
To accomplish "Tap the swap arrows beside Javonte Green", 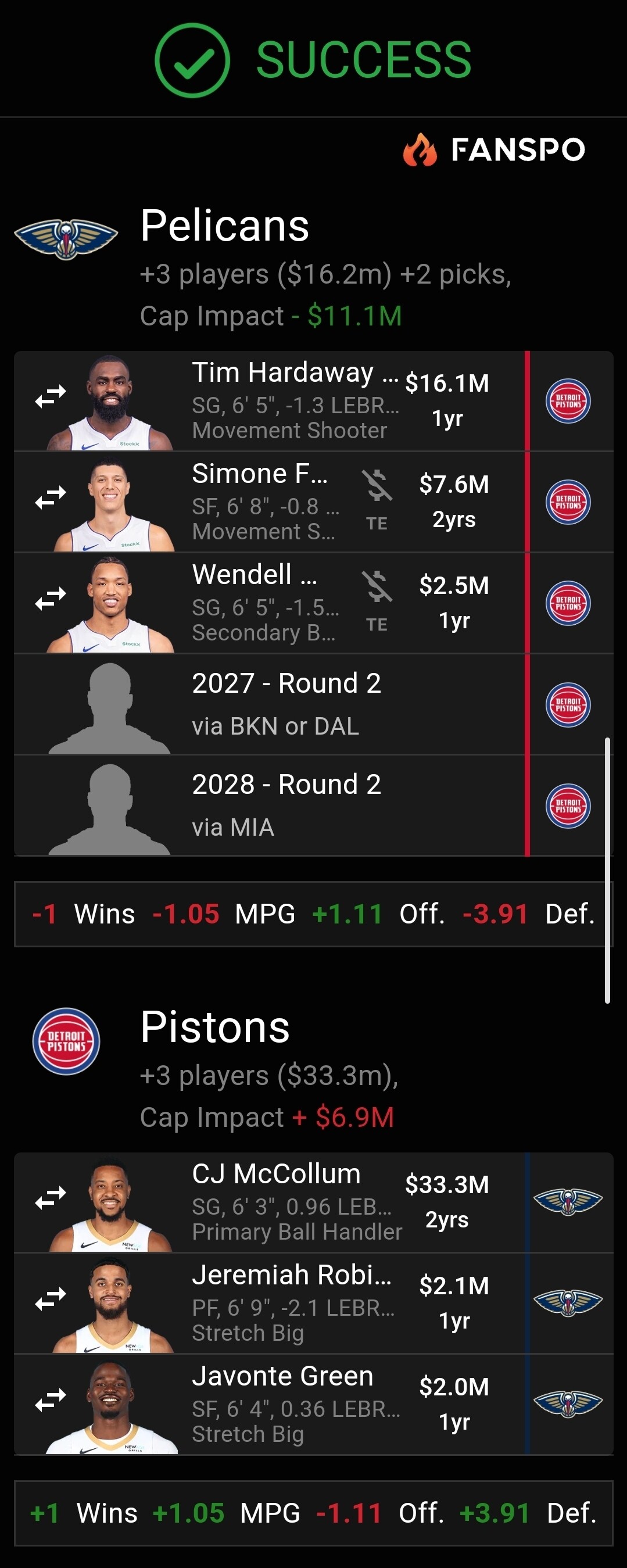I will tap(51, 1401).
